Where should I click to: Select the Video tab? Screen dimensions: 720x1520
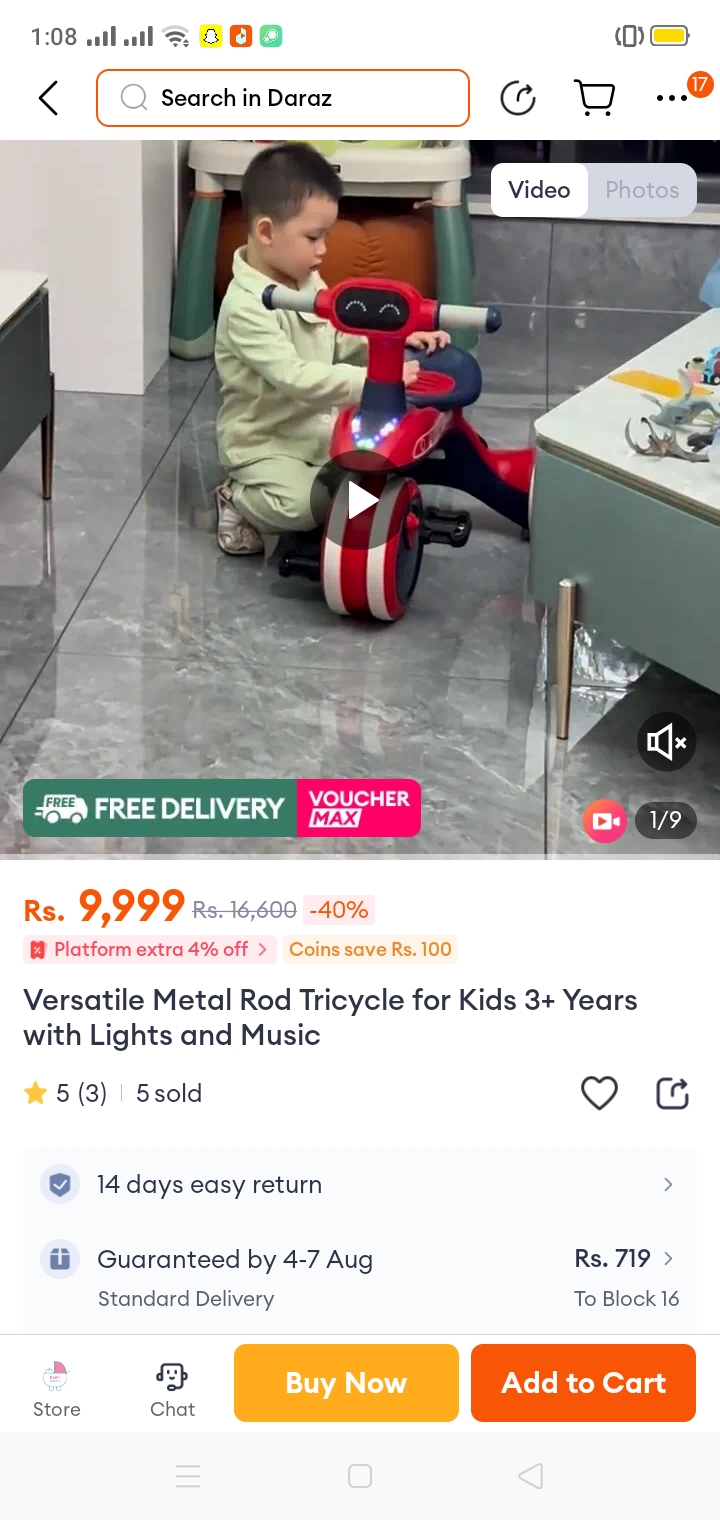[x=539, y=190]
